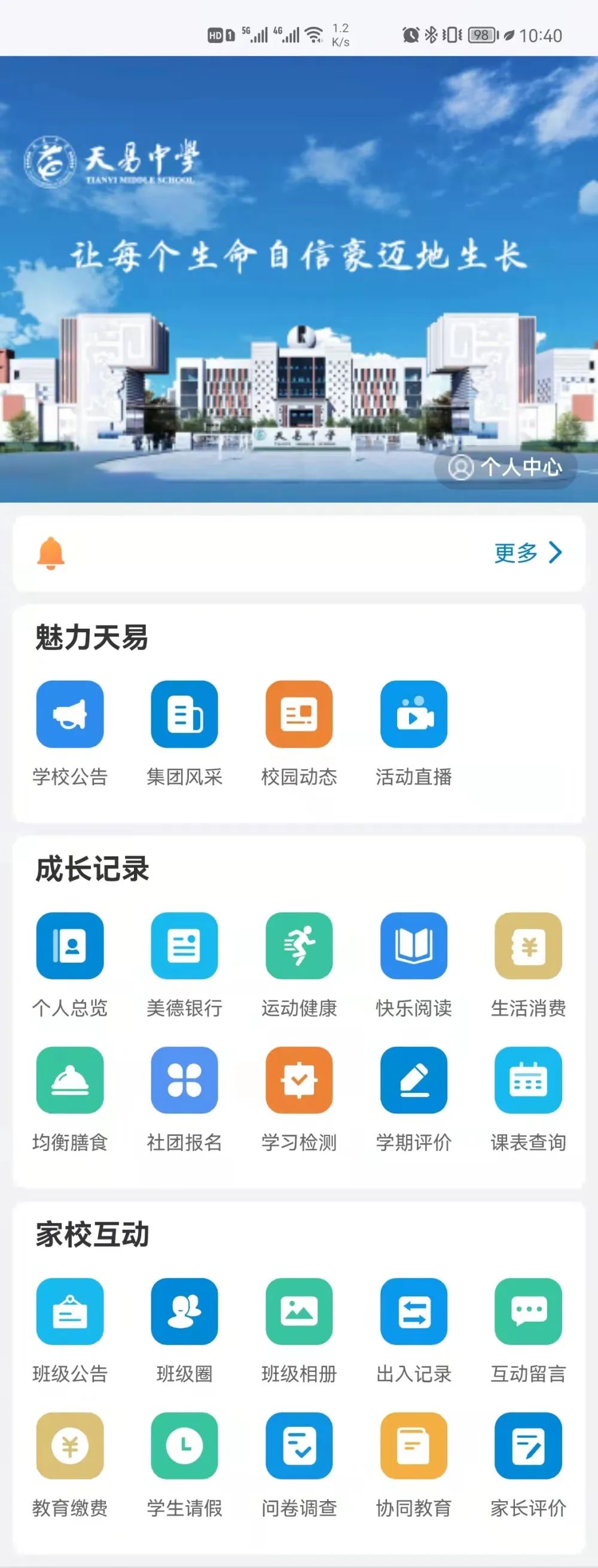Open 个人中心 personal center
This screenshot has width=598, height=1568.
tap(505, 467)
